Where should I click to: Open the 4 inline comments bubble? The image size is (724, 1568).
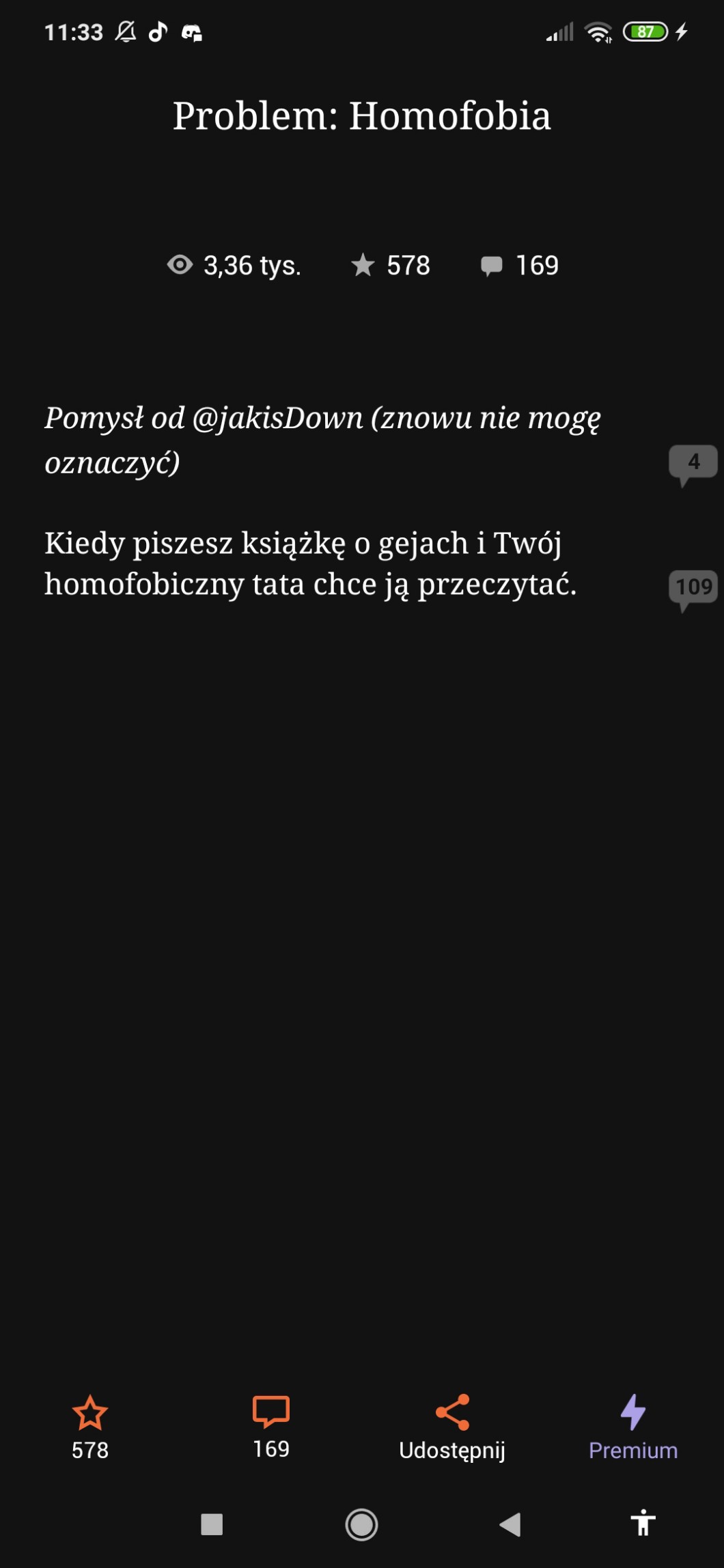click(x=693, y=463)
